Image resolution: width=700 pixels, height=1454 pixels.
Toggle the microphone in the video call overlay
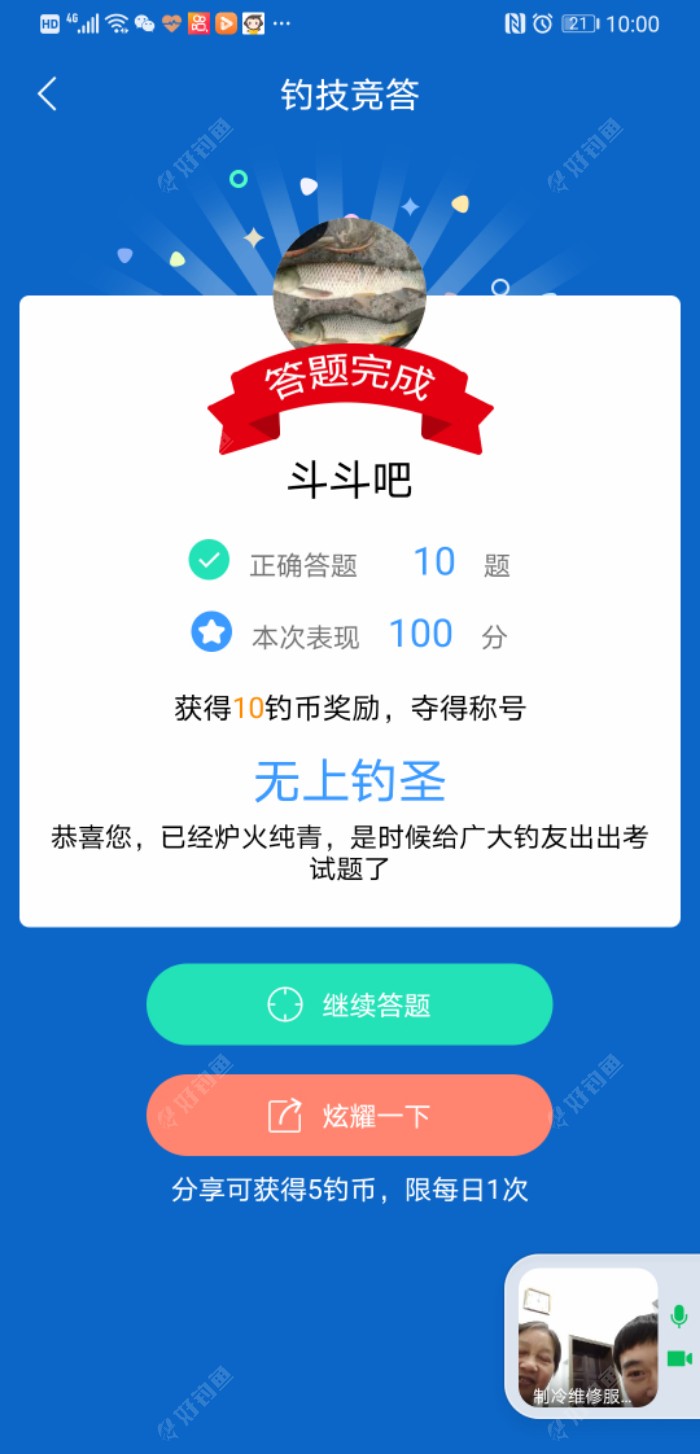(x=679, y=1315)
